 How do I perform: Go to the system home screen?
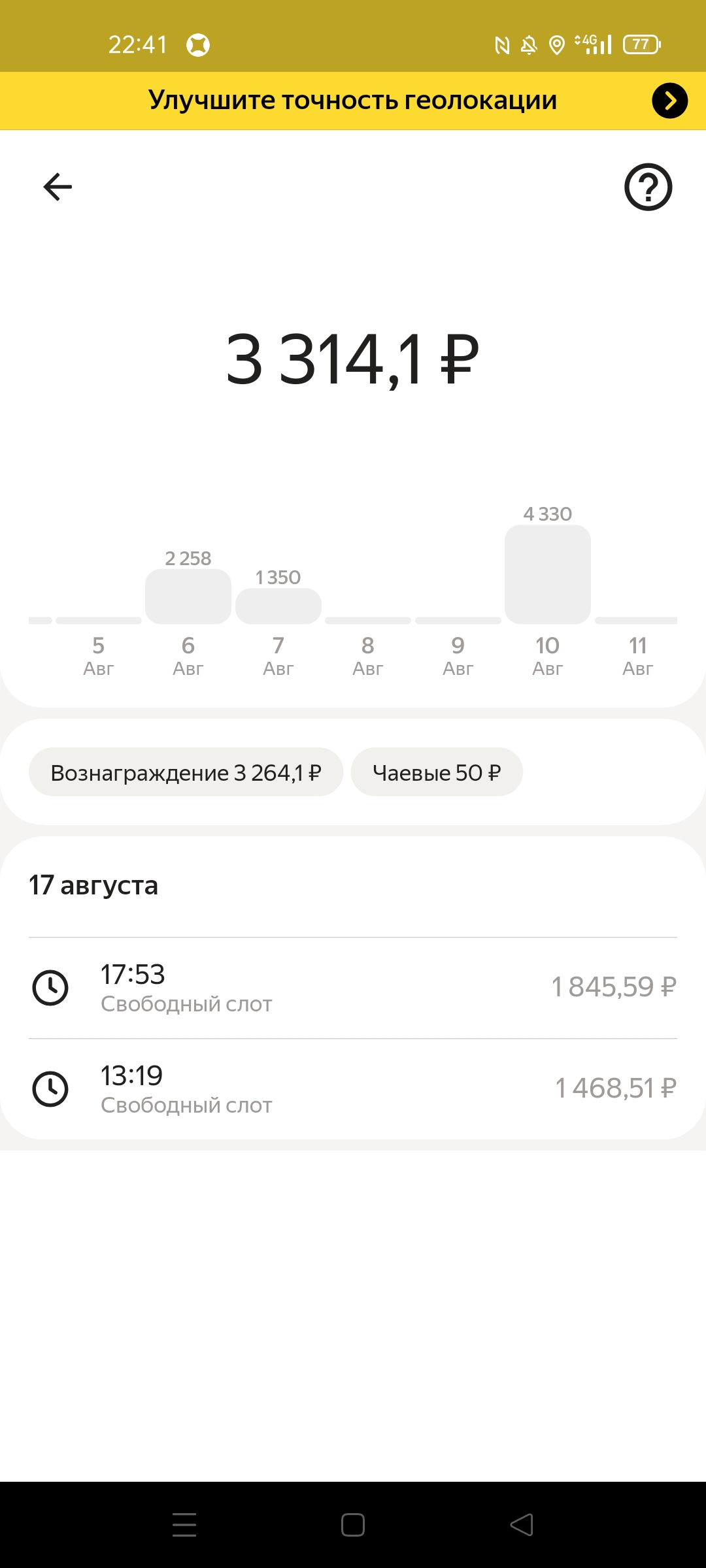(x=353, y=1525)
